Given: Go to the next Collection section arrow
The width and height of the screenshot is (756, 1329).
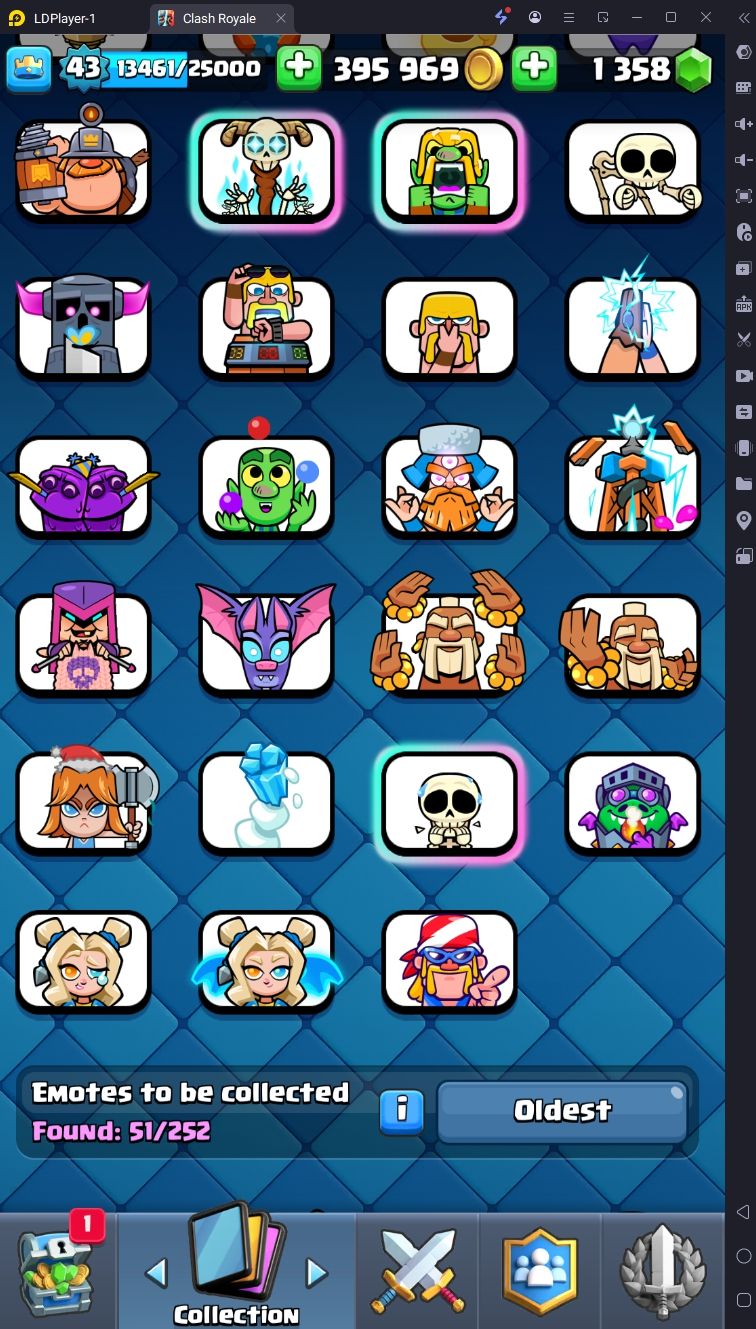Looking at the screenshot, I should (x=316, y=1272).
